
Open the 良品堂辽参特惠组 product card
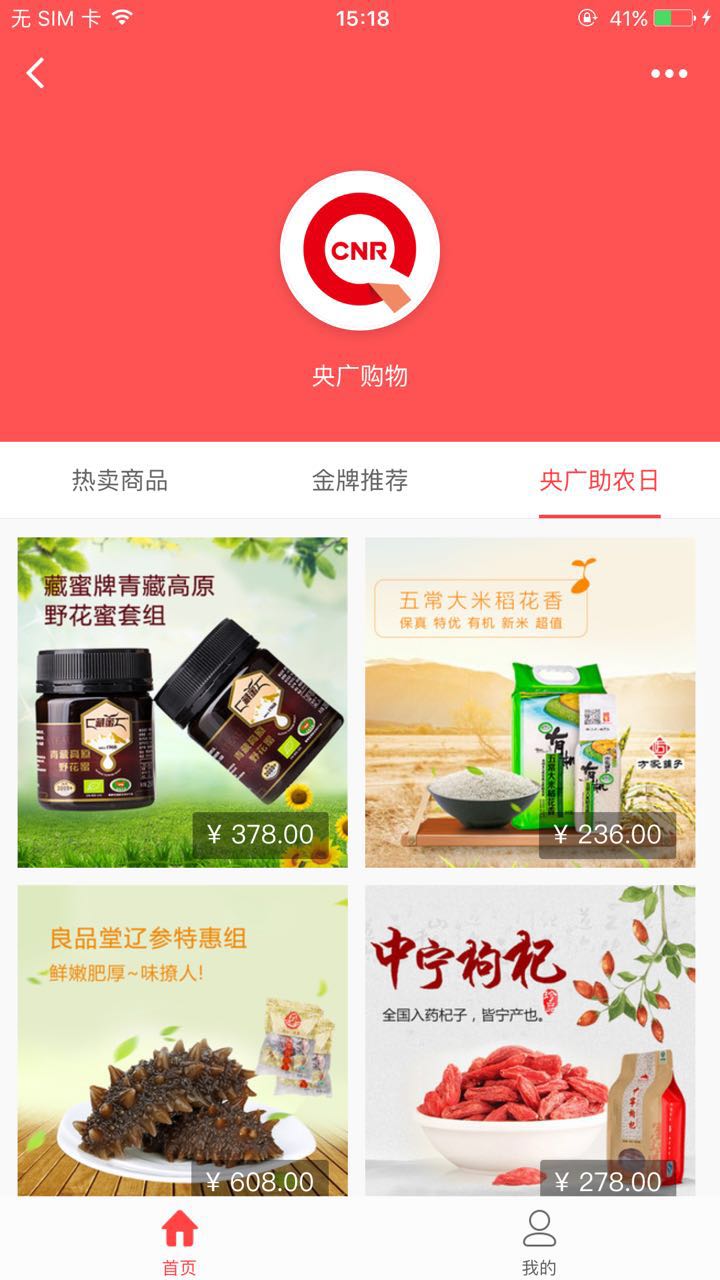tap(183, 1040)
